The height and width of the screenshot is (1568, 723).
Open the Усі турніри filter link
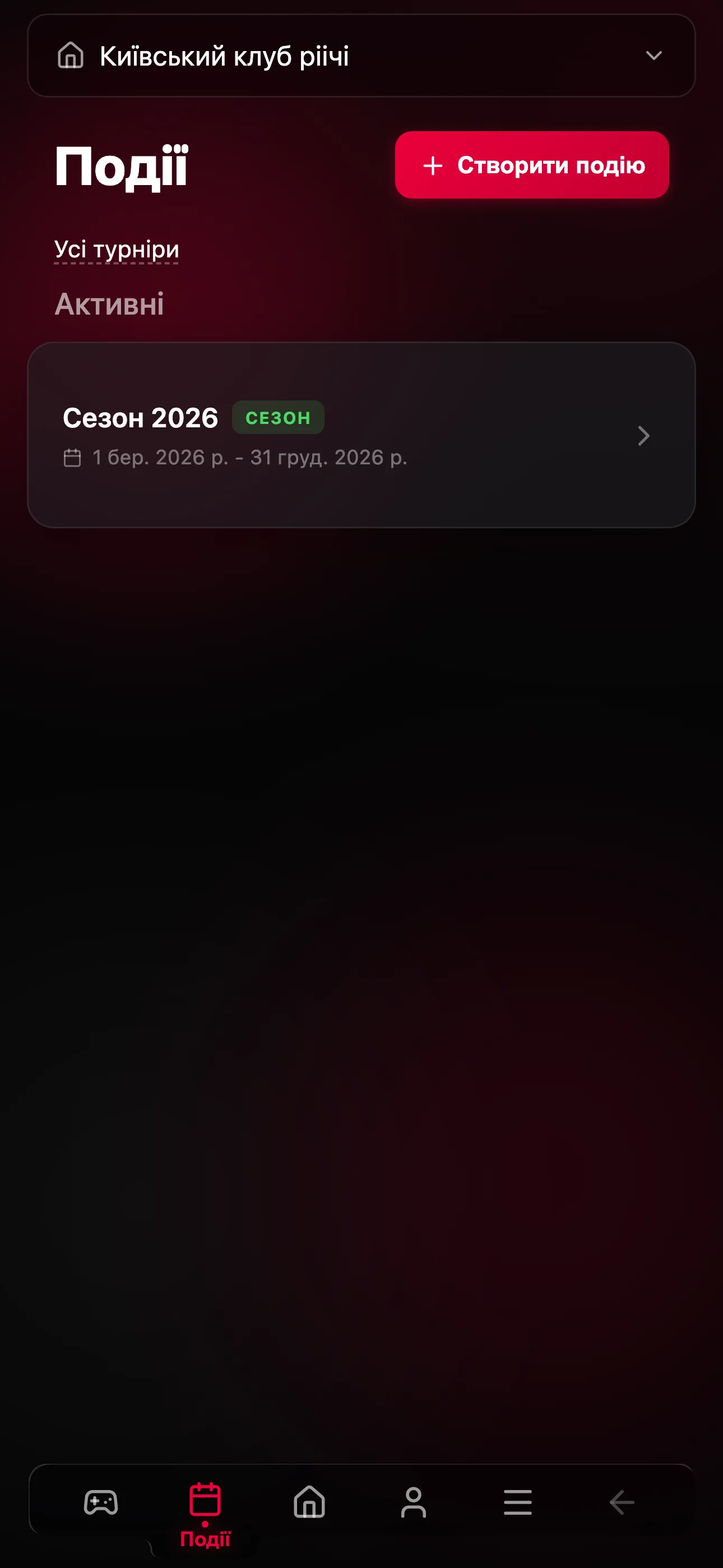pos(116,250)
